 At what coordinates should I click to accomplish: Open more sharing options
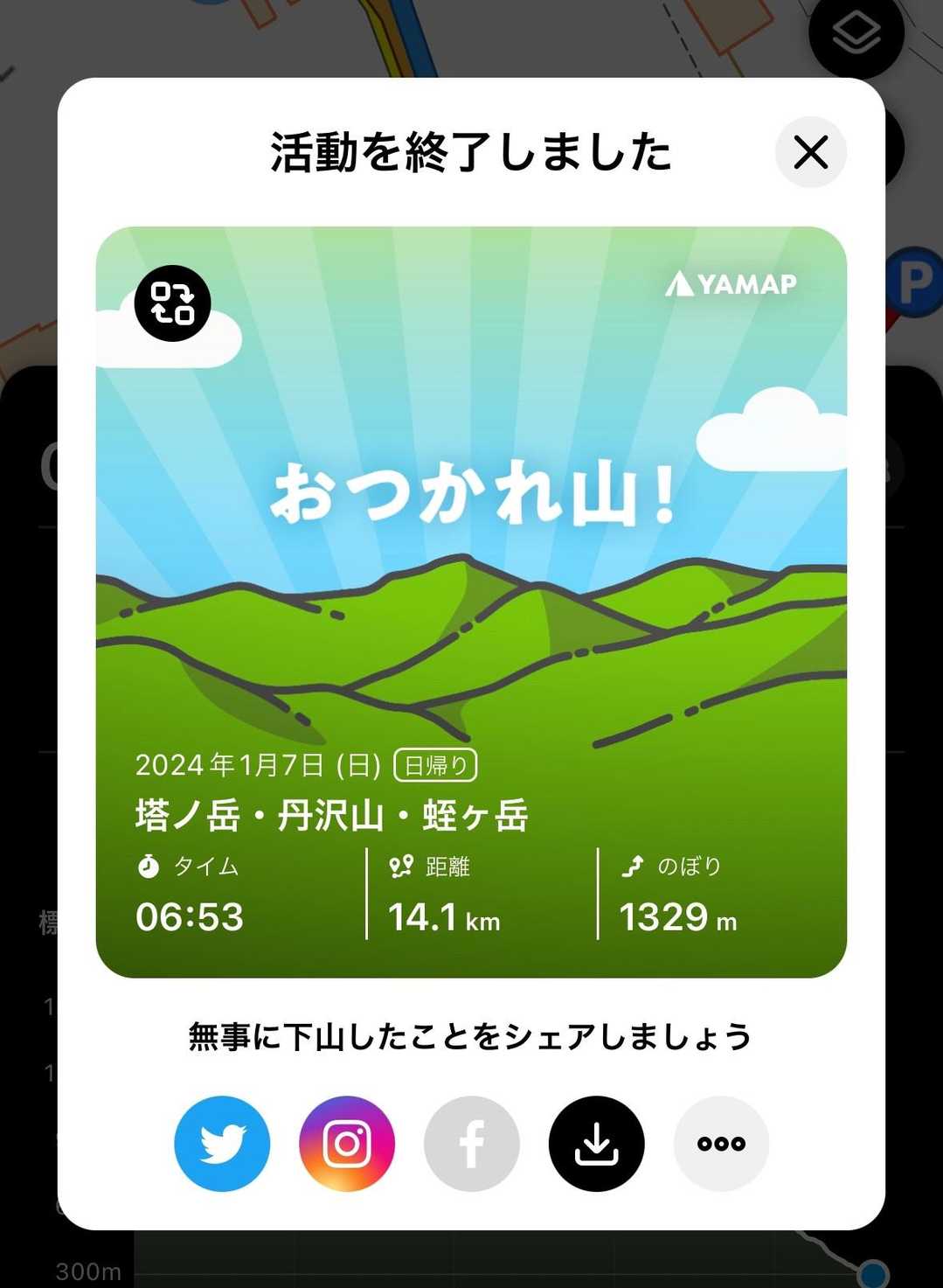[721, 1143]
